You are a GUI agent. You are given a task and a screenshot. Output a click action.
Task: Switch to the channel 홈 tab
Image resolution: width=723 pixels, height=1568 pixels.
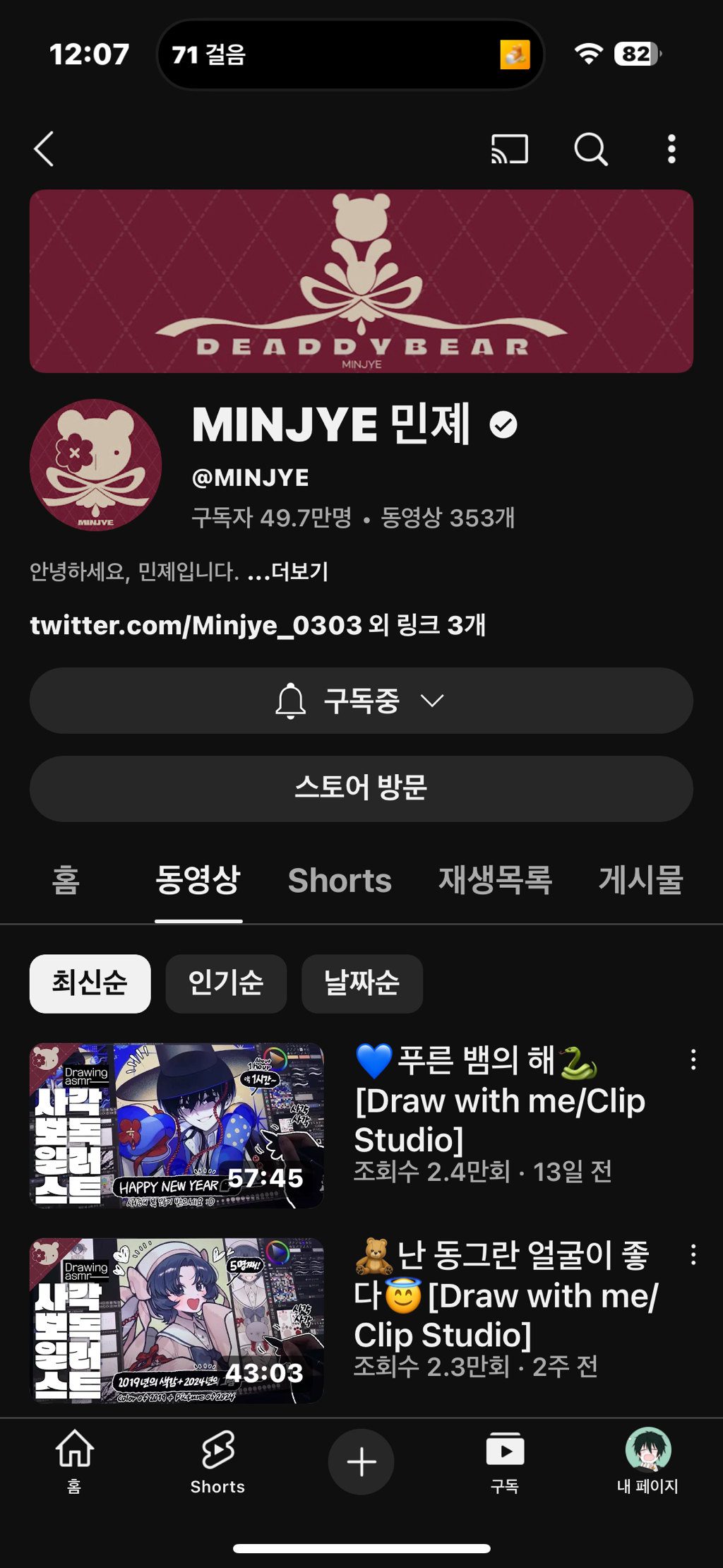[66, 881]
